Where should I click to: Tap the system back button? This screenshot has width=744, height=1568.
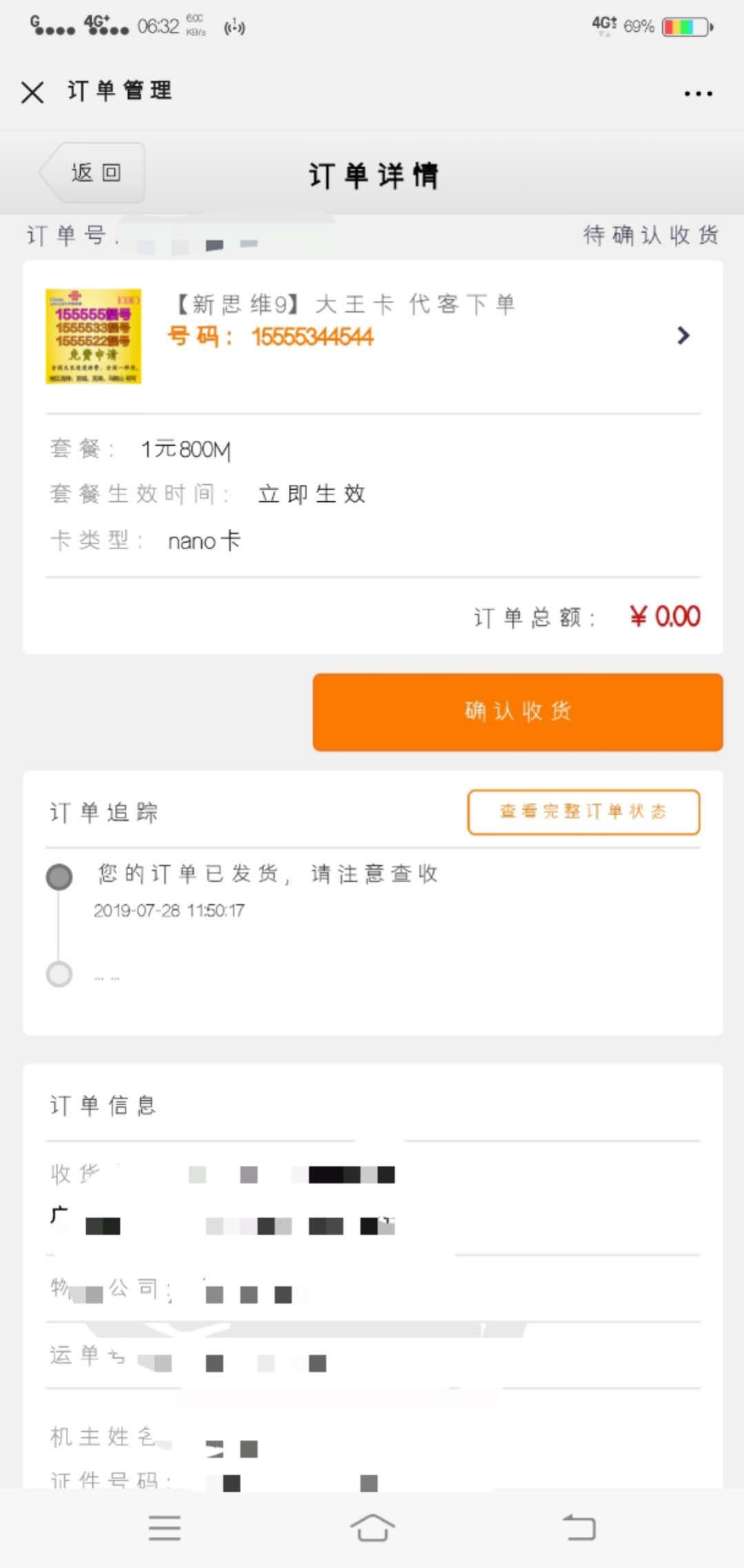579,1527
